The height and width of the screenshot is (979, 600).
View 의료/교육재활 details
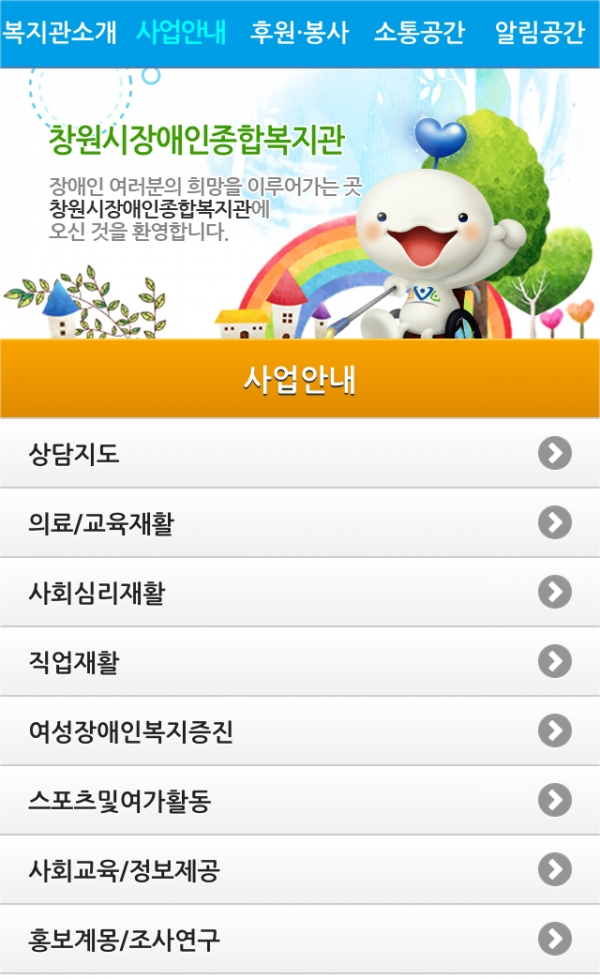(x=300, y=523)
